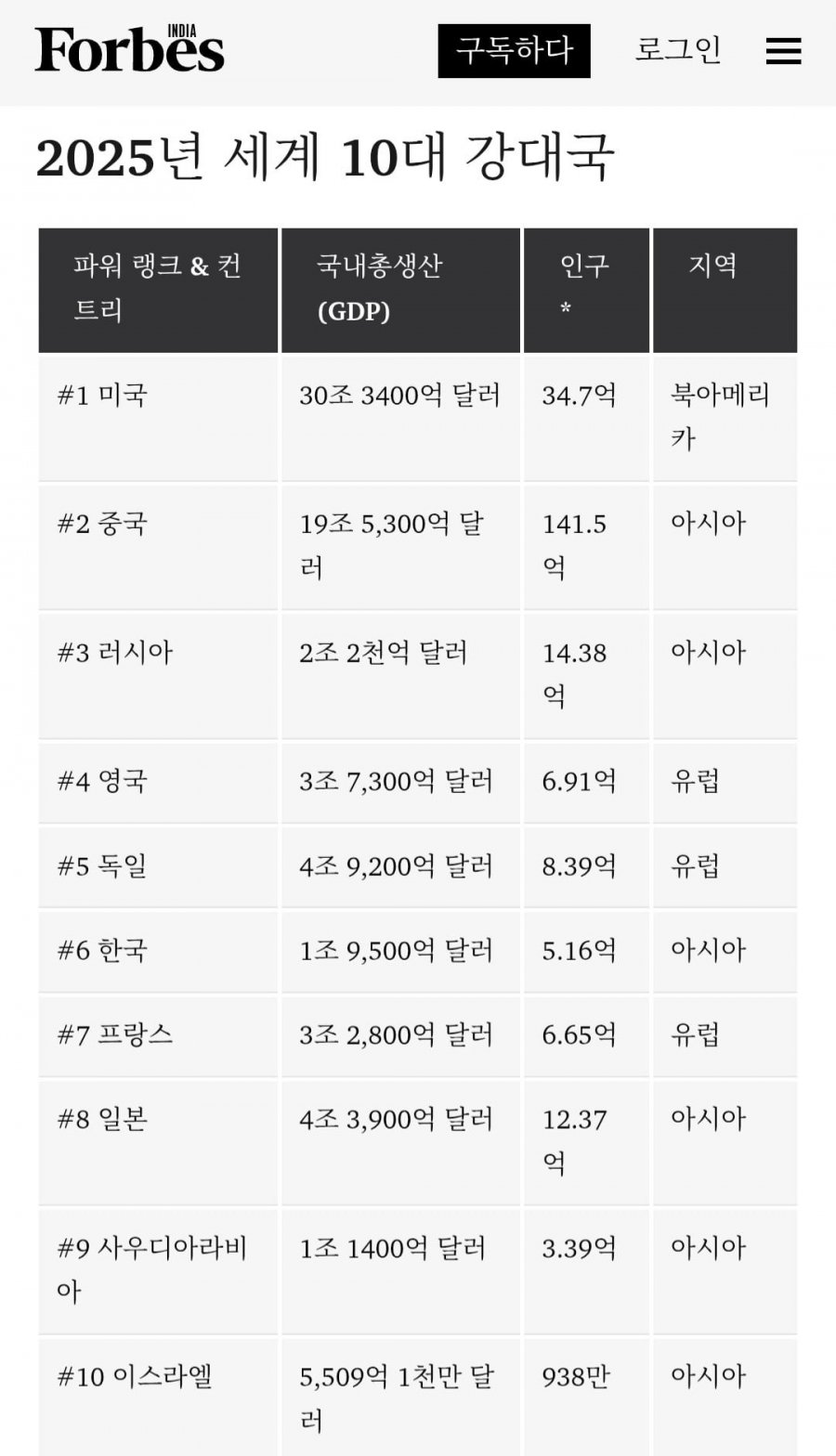836x1456 pixels.
Task: Open the hamburger menu
Action: click(783, 51)
